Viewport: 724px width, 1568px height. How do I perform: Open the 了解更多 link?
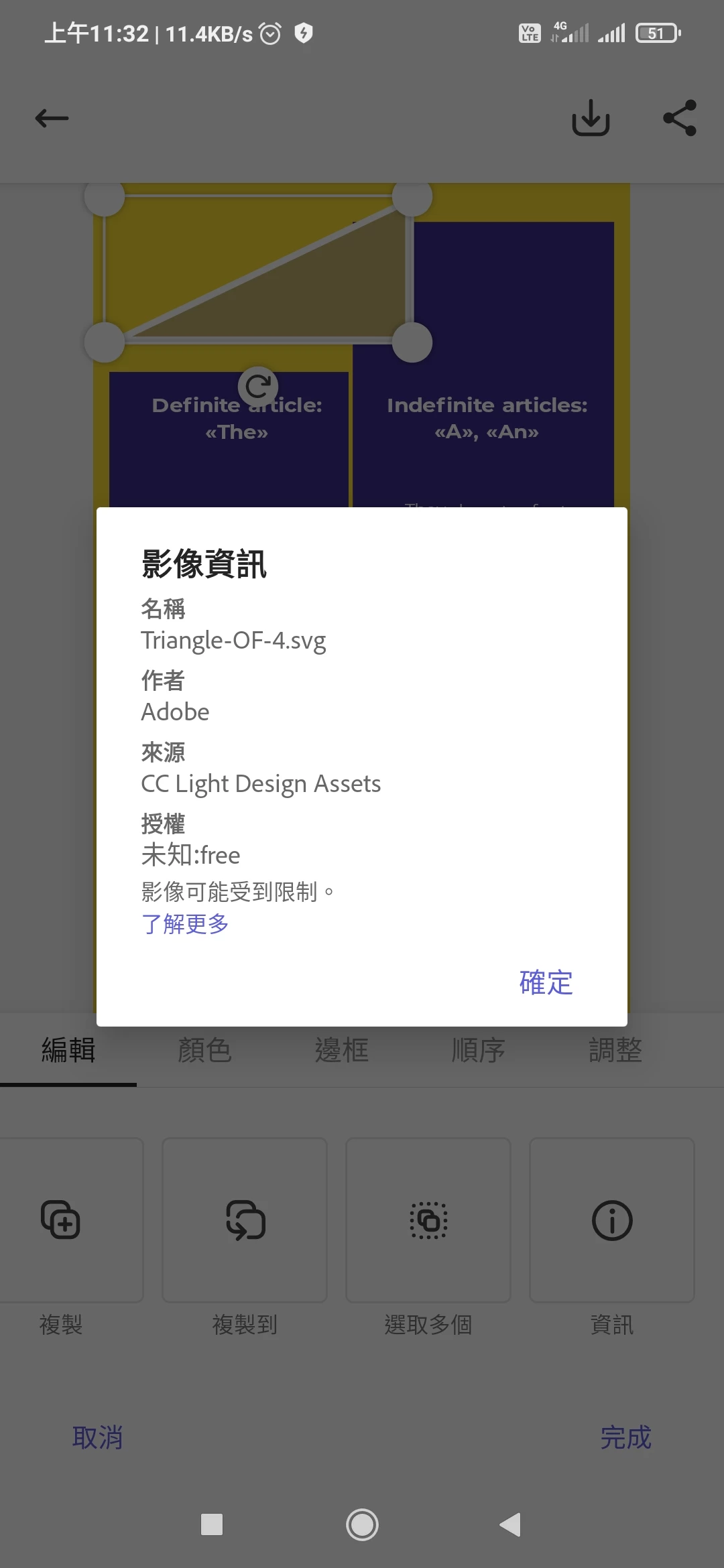pos(185,924)
